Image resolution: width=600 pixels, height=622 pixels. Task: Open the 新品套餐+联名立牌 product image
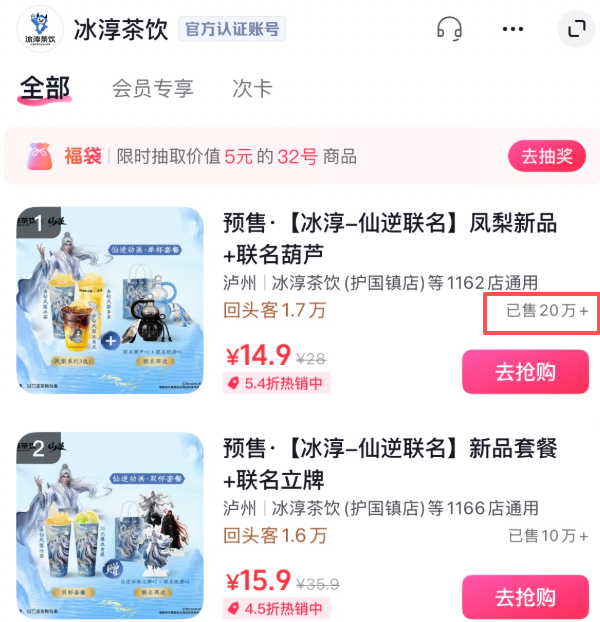[110, 526]
